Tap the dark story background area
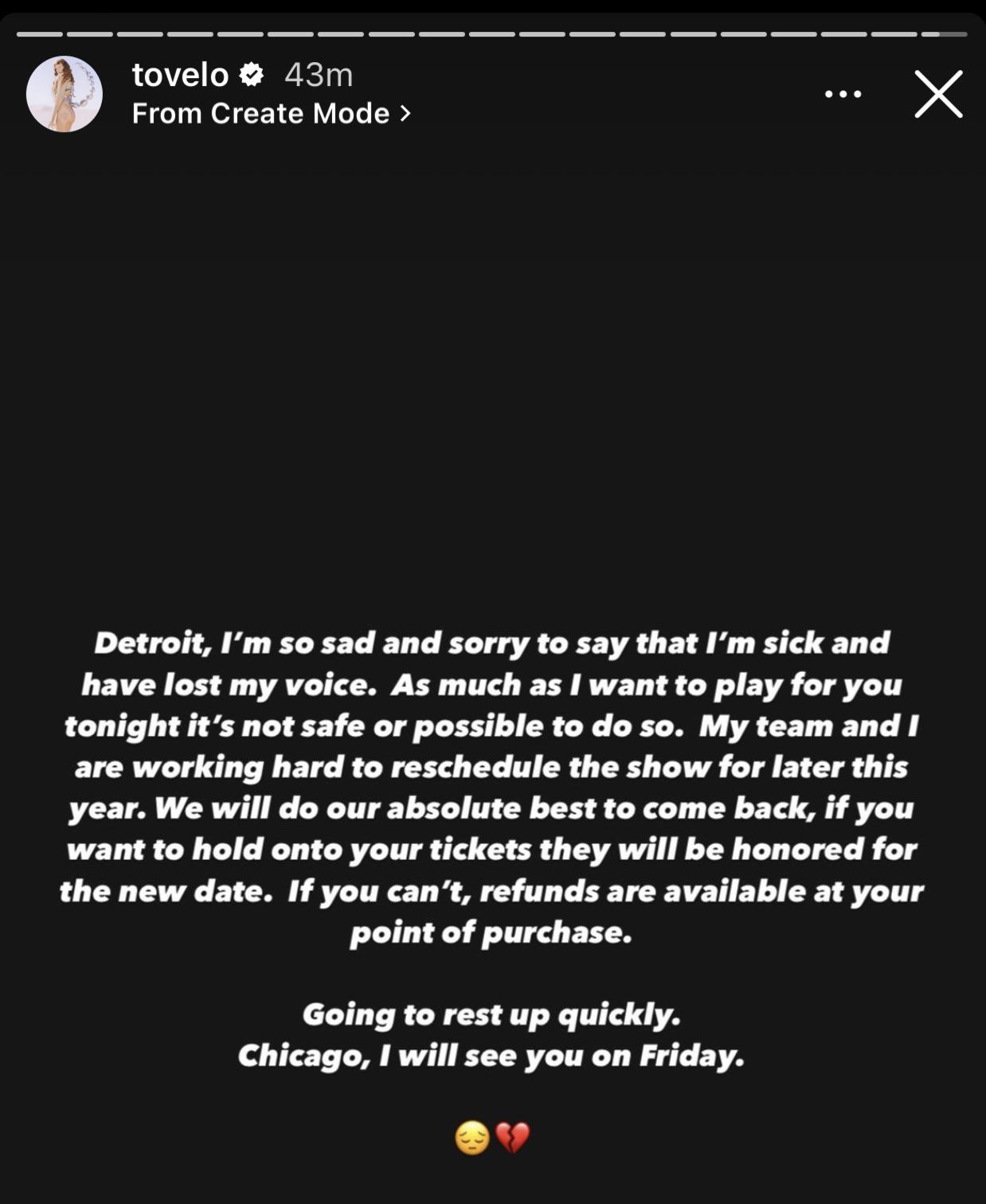The width and height of the screenshot is (986, 1204). (x=492, y=358)
